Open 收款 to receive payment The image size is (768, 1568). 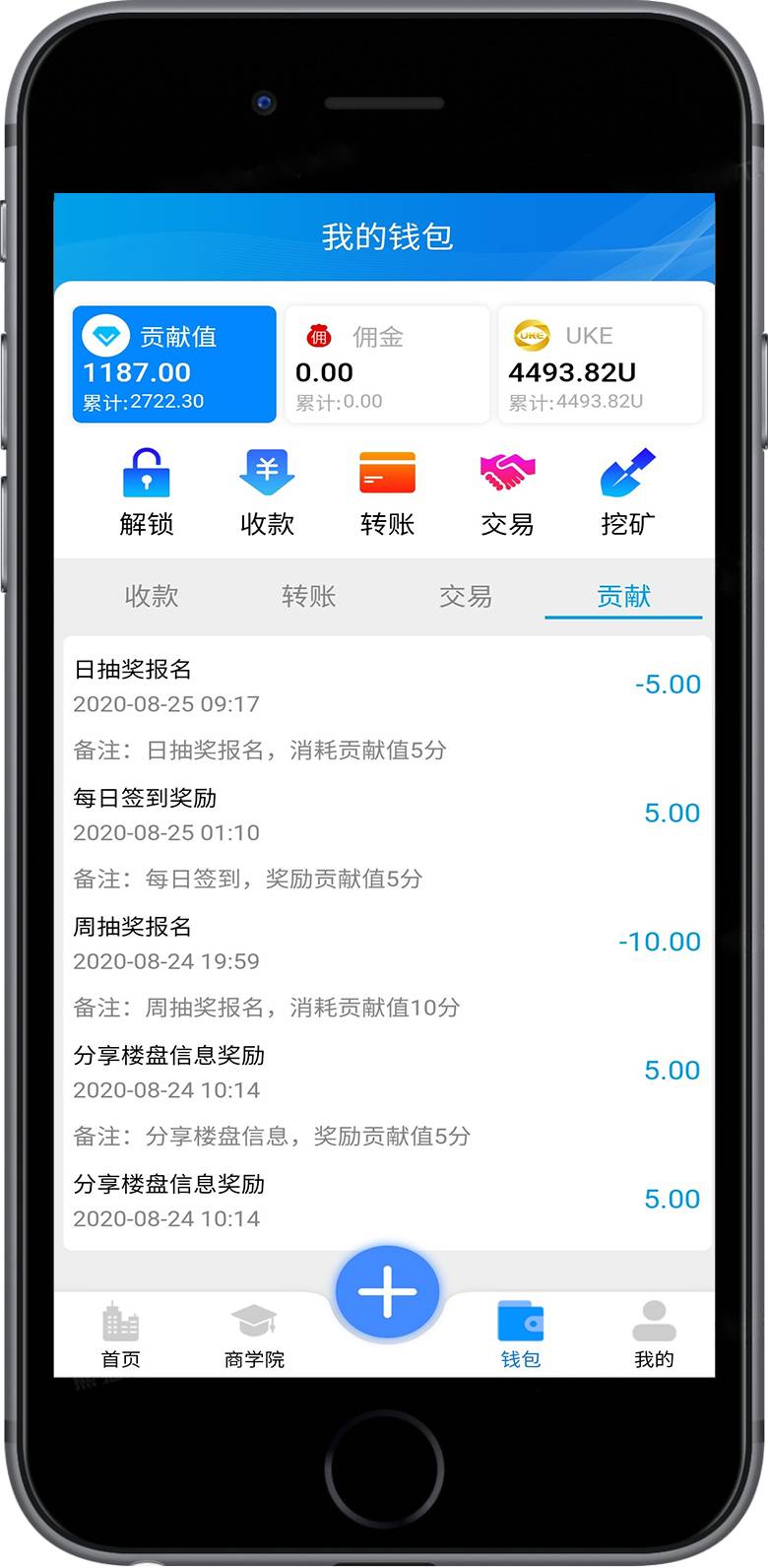(x=267, y=490)
